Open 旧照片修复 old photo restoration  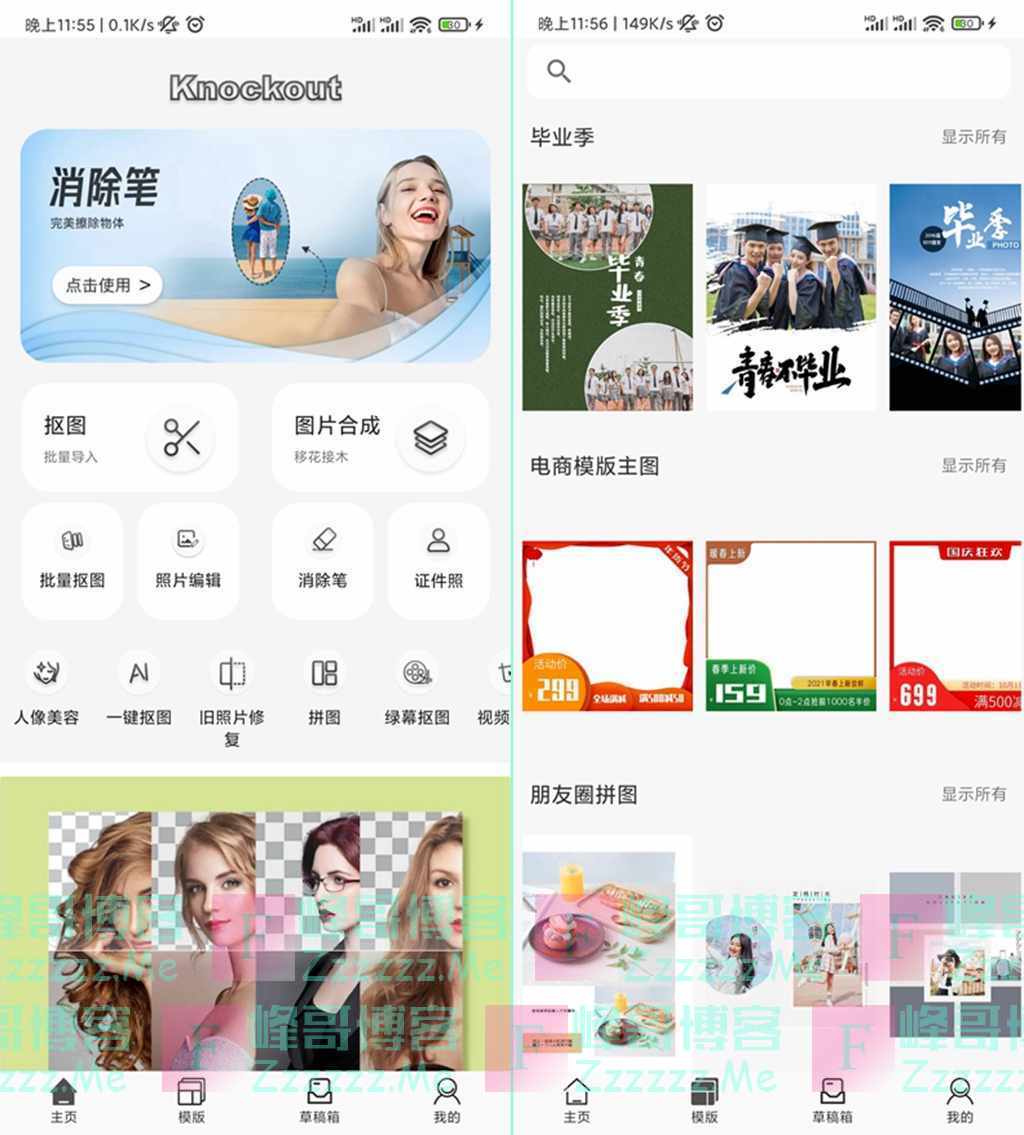tap(232, 695)
